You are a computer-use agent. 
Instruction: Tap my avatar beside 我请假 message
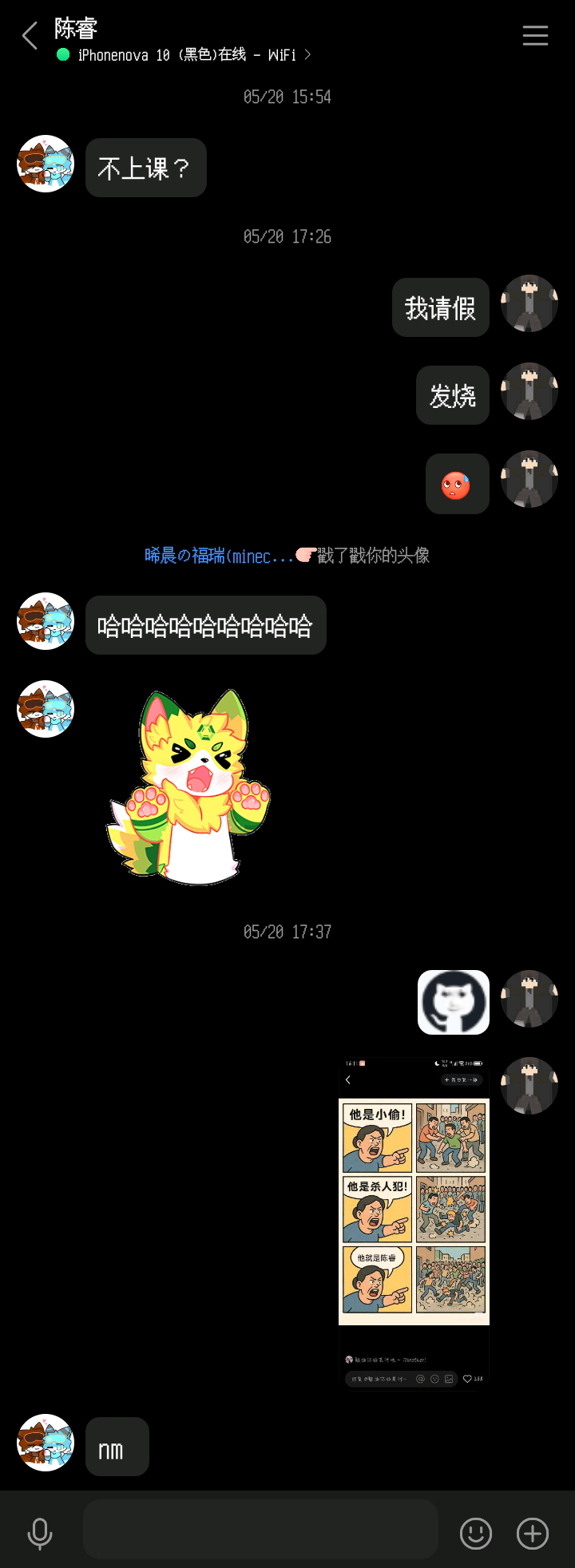pyautogui.click(x=529, y=303)
